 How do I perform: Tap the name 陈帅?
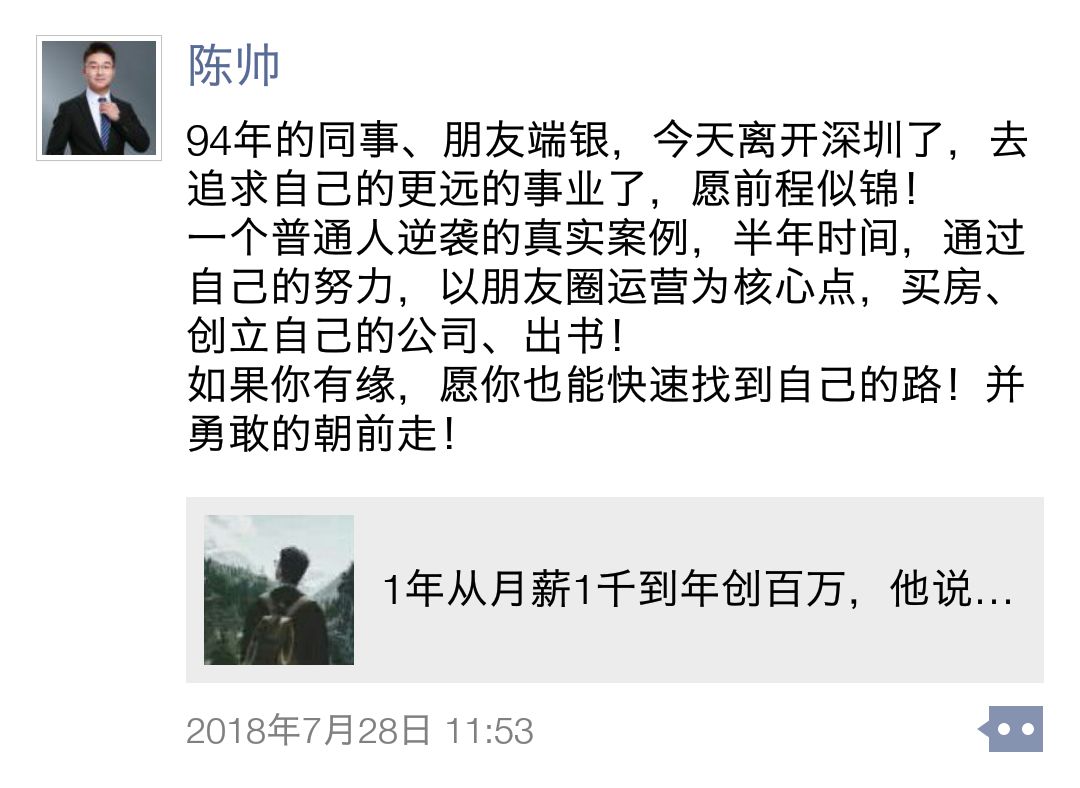click(234, 66)
